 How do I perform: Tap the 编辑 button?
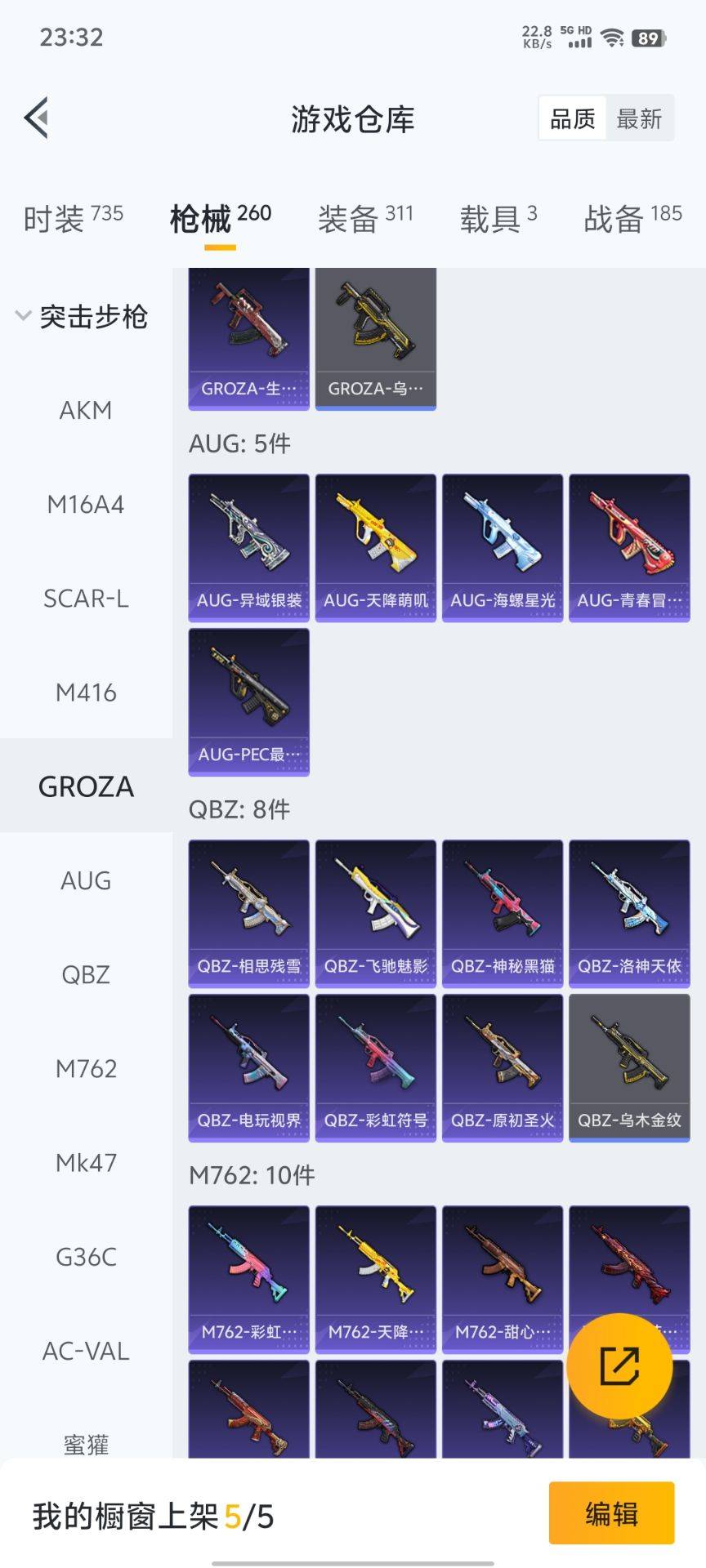click(x=611, y=1513)
